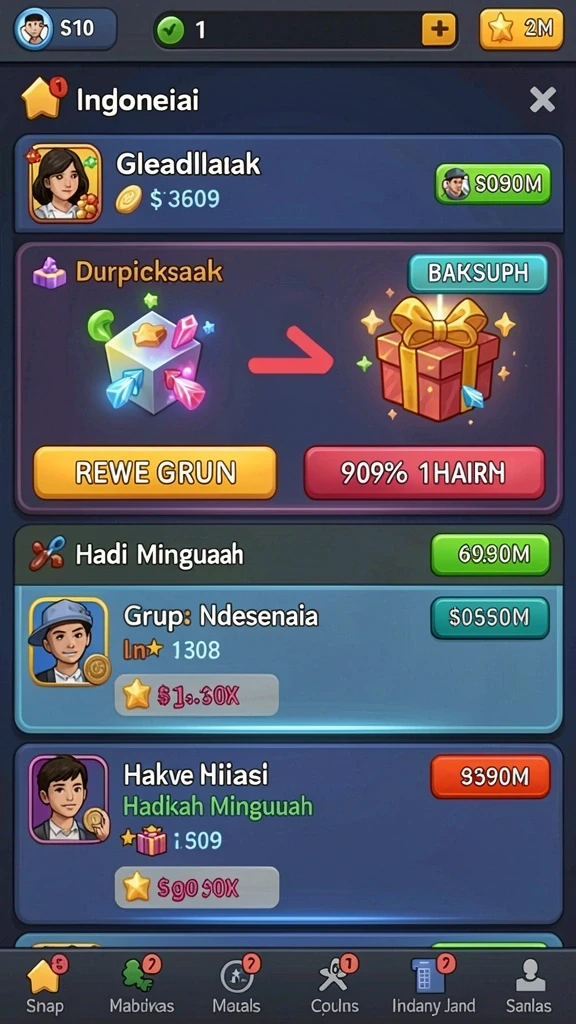Switch to the Snap tab

click(x=45, y=985)
